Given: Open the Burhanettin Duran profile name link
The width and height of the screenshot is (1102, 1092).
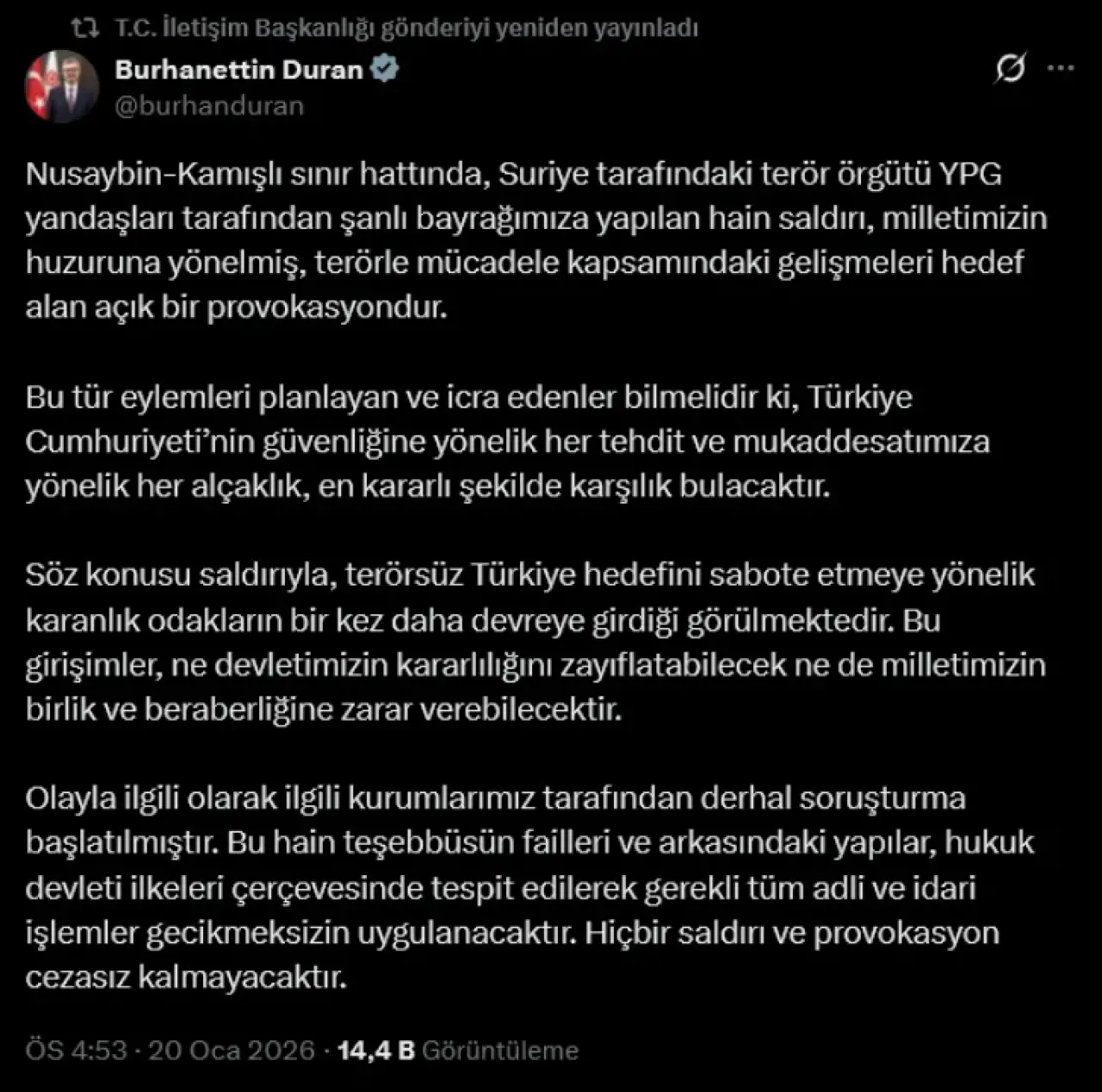Looking at the screenshot, I should (238, 69).
